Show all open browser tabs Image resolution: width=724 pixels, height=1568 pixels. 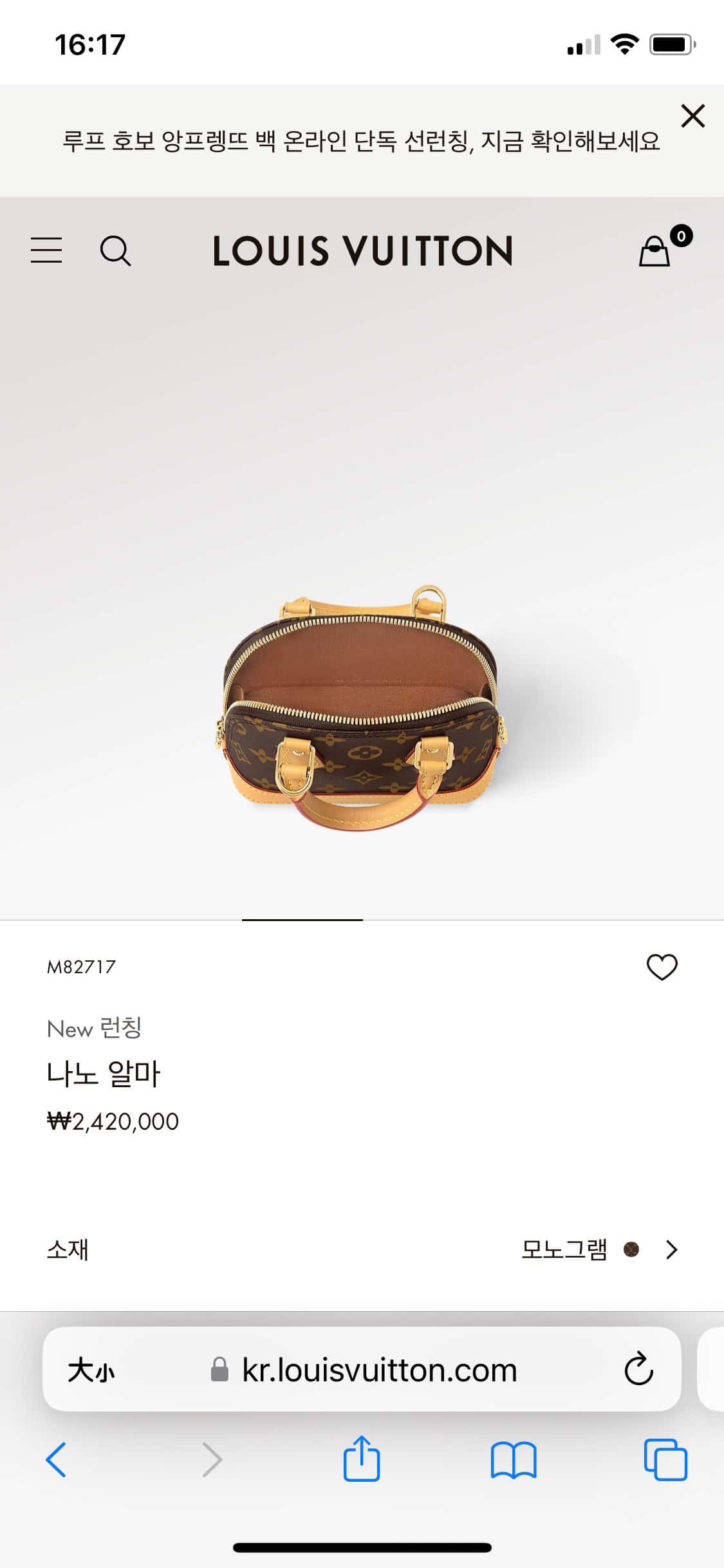[665, 1459]
